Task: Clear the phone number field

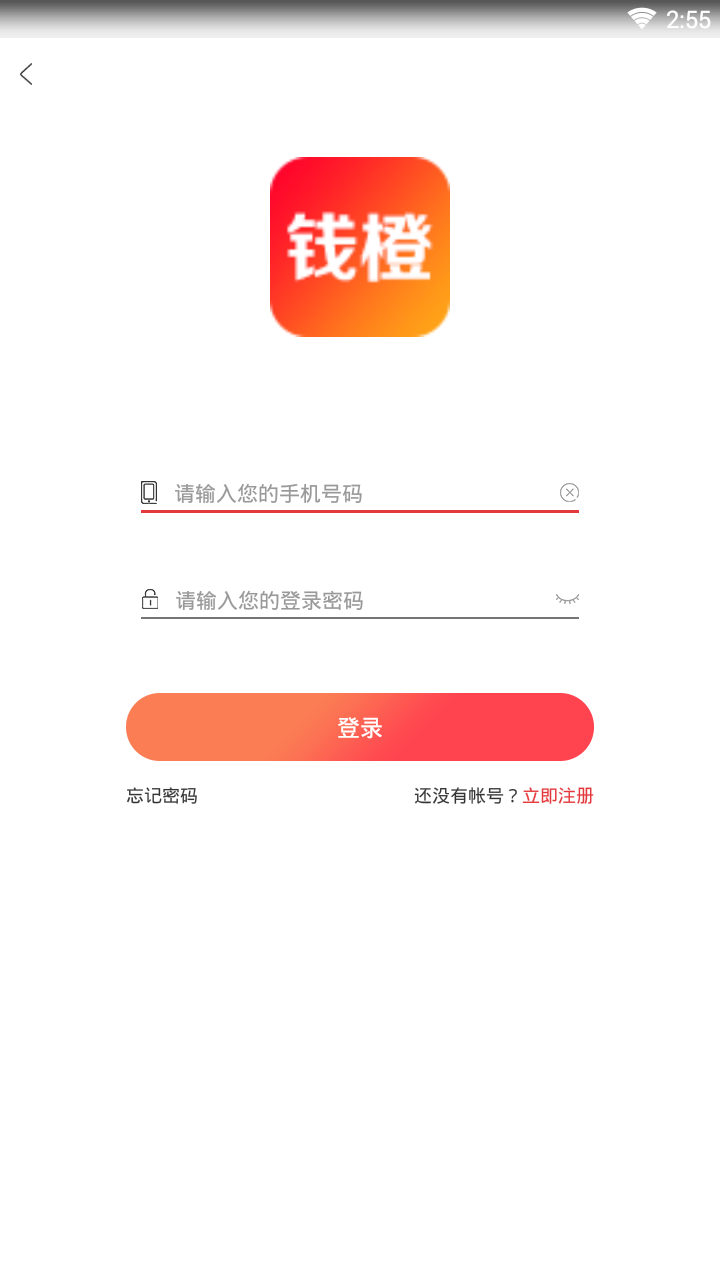Action: tap(569, 492)
